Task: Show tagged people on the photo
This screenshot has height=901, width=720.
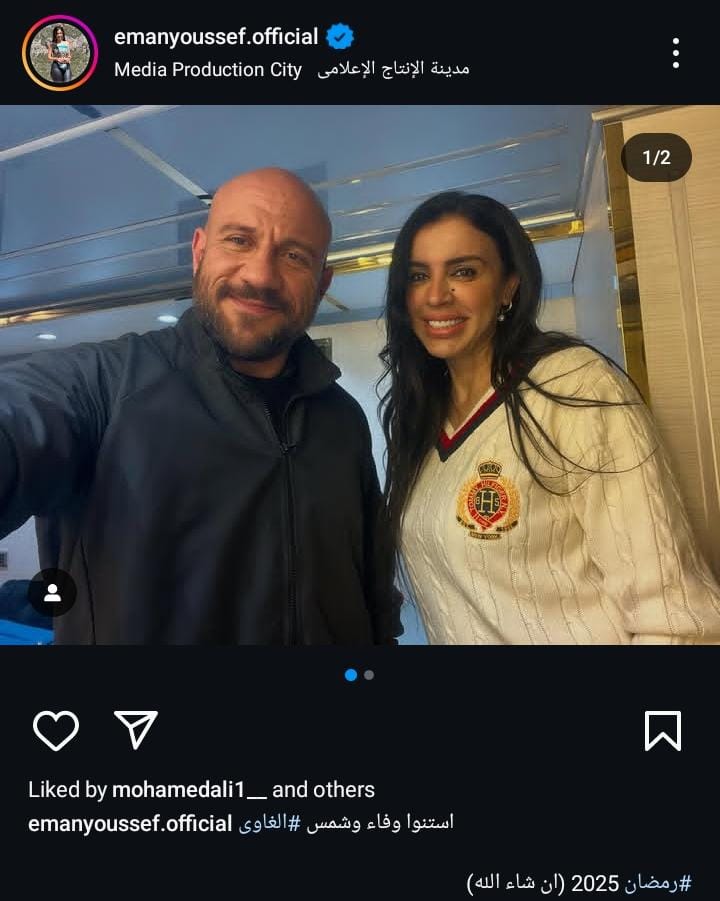Action: pos(52,592)
